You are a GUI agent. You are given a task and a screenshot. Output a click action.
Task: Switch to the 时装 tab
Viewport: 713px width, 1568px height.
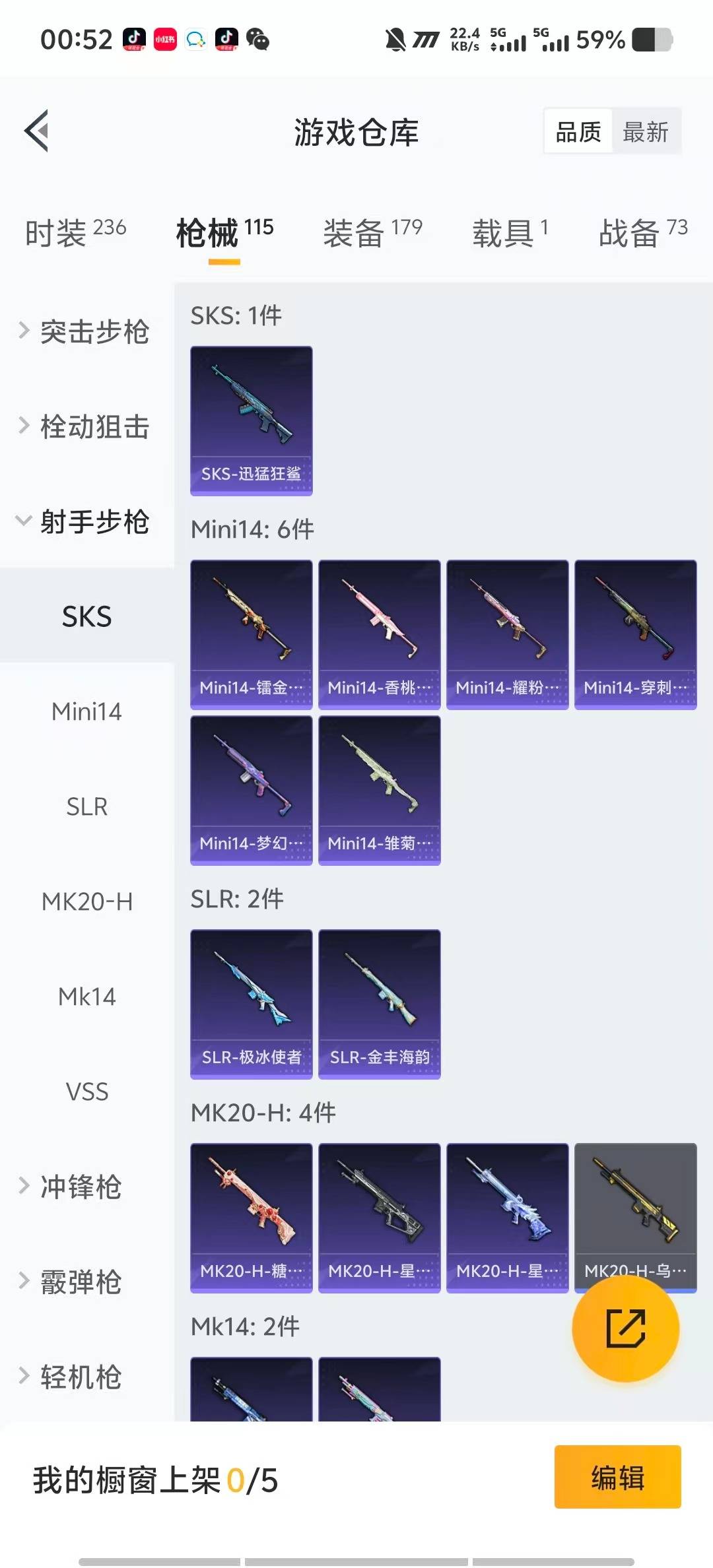click(75, 232)
